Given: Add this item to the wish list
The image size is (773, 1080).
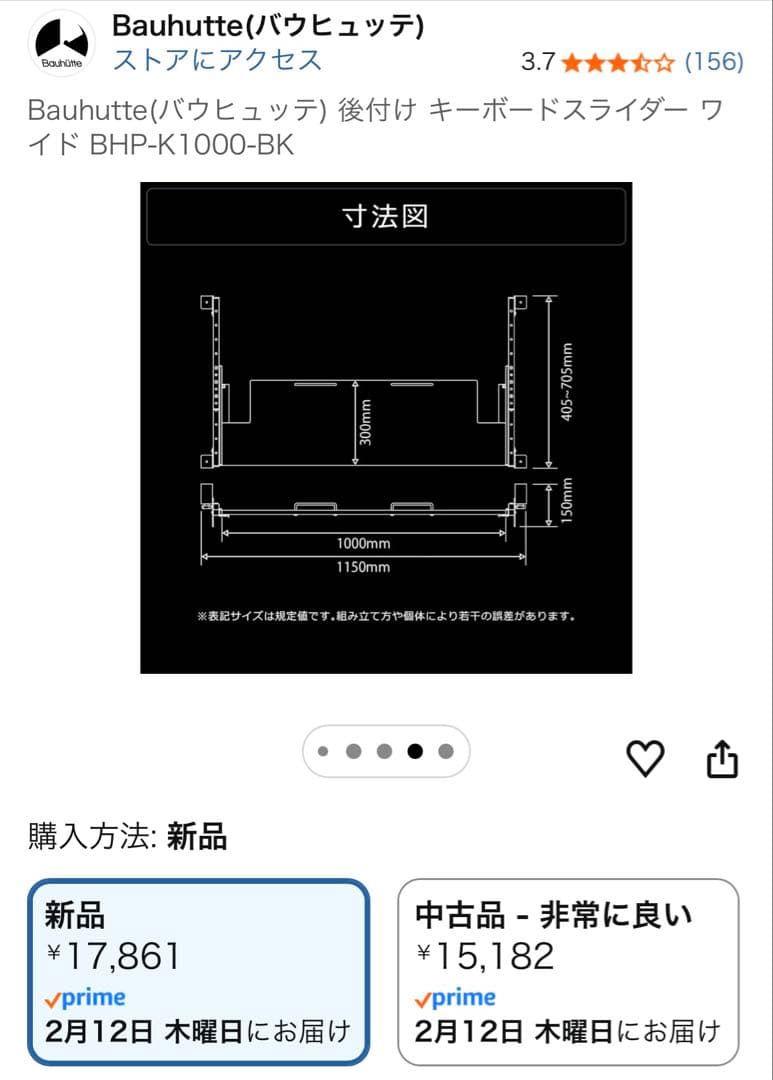Looking at the screenshot, I should coord(645,760).
